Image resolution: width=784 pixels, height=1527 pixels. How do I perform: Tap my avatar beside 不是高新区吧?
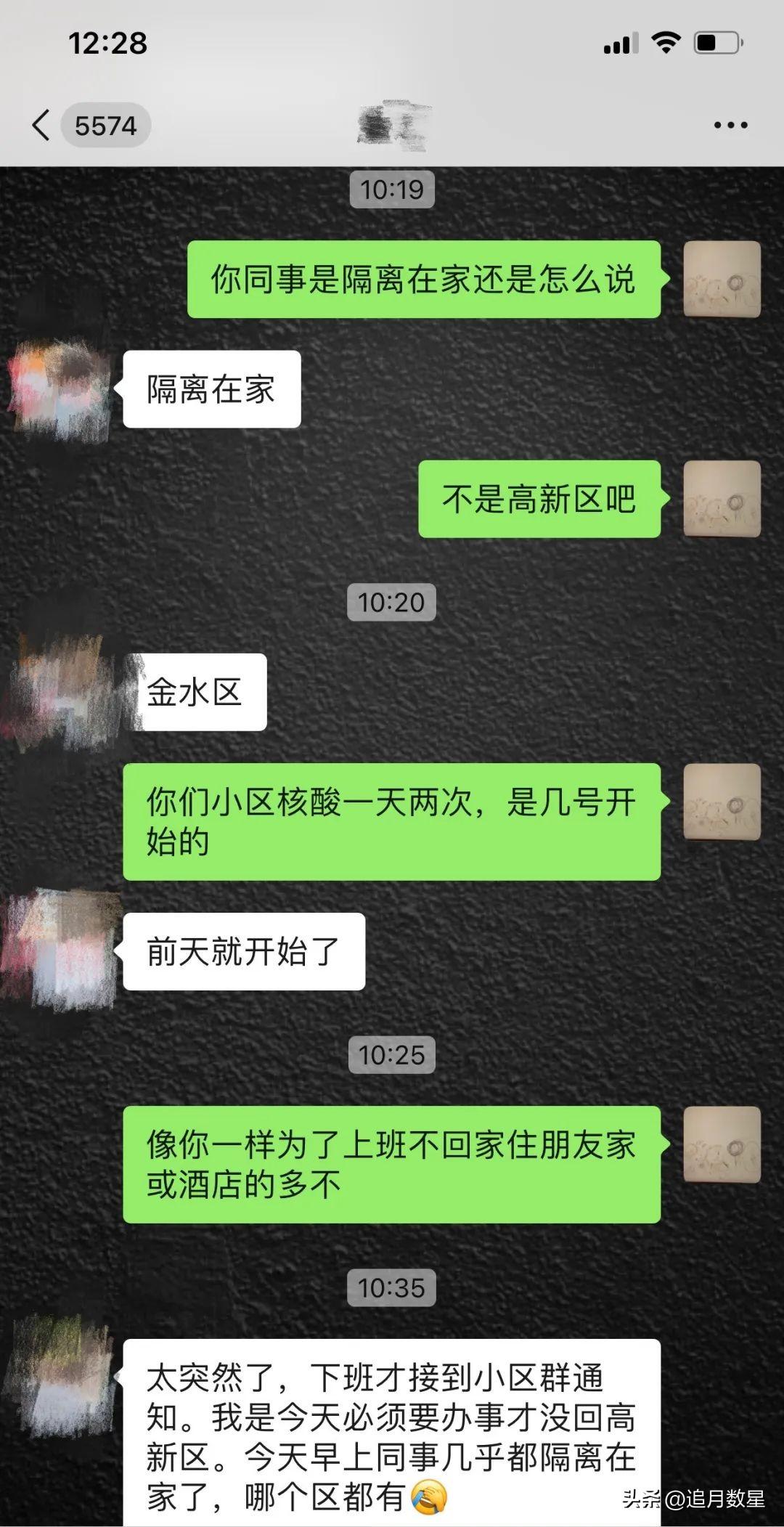[x=722, y=500]
